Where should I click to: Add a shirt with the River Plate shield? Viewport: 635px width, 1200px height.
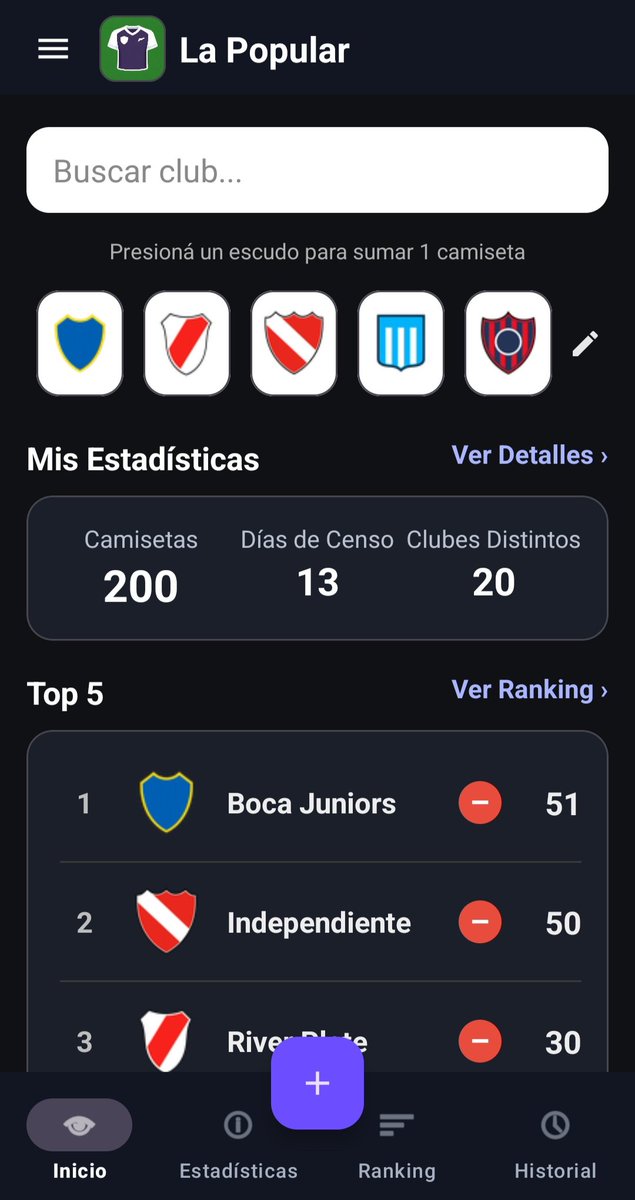[x=187, y=343]
